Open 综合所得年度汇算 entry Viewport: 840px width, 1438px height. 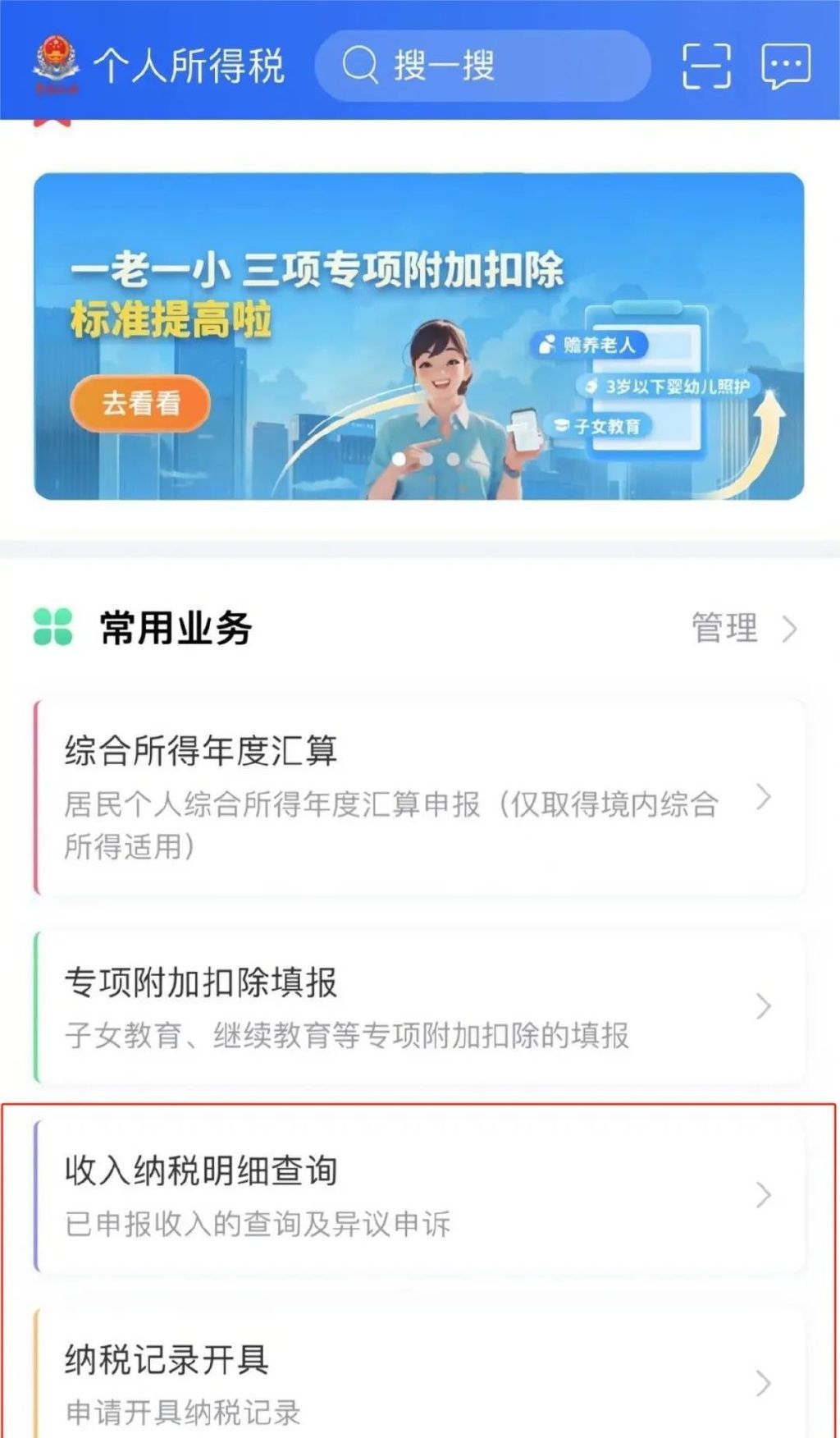(418, 796)
